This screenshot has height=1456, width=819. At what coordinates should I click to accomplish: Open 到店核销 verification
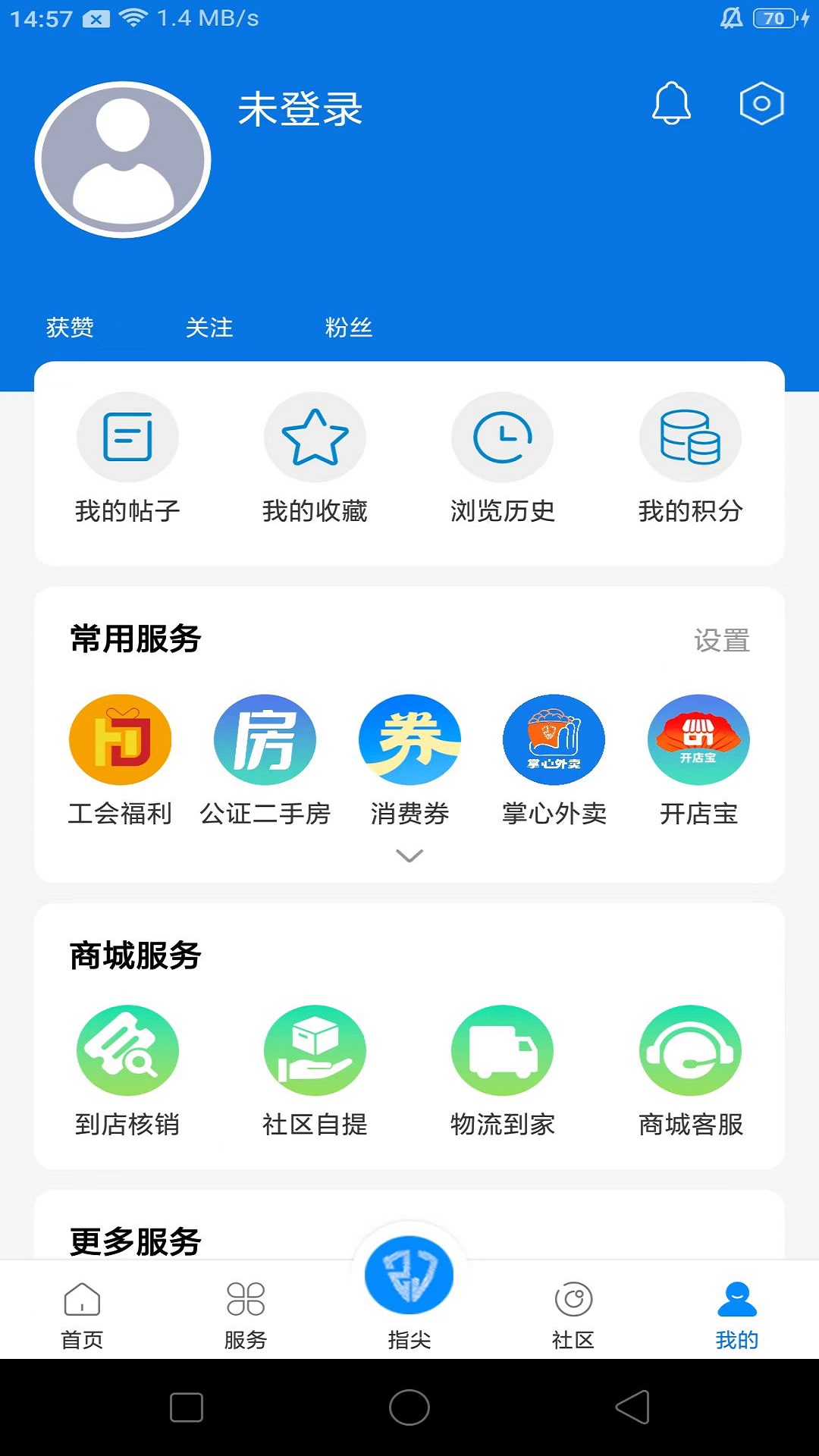tap(127, 1074)
